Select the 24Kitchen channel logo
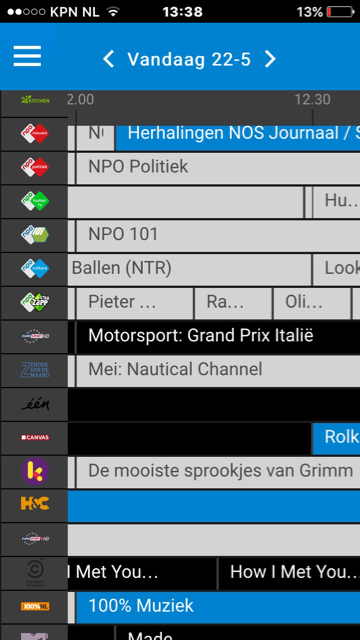 click(35, 100)
